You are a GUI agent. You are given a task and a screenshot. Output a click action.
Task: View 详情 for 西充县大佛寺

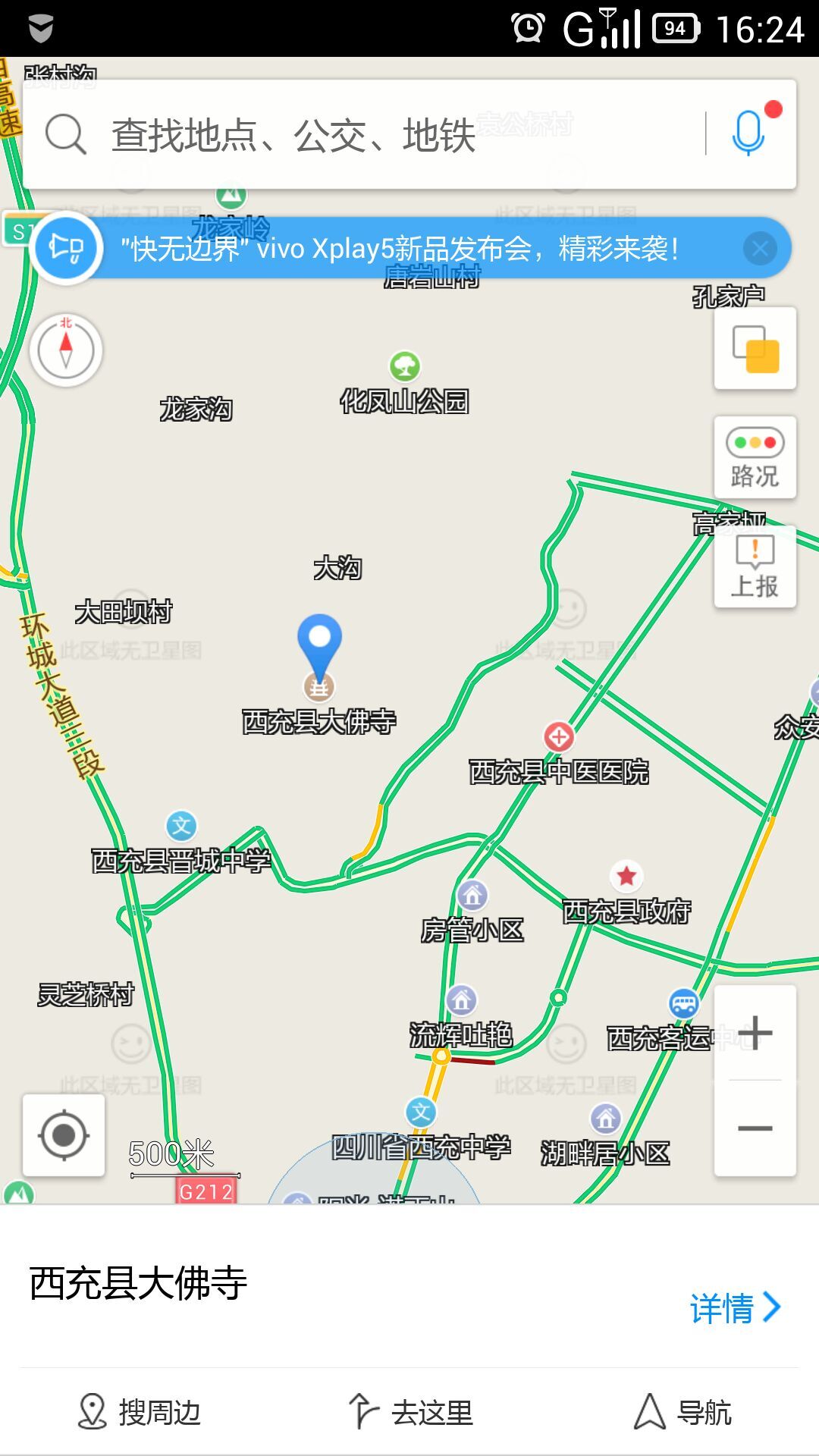tap(734, 1307)
